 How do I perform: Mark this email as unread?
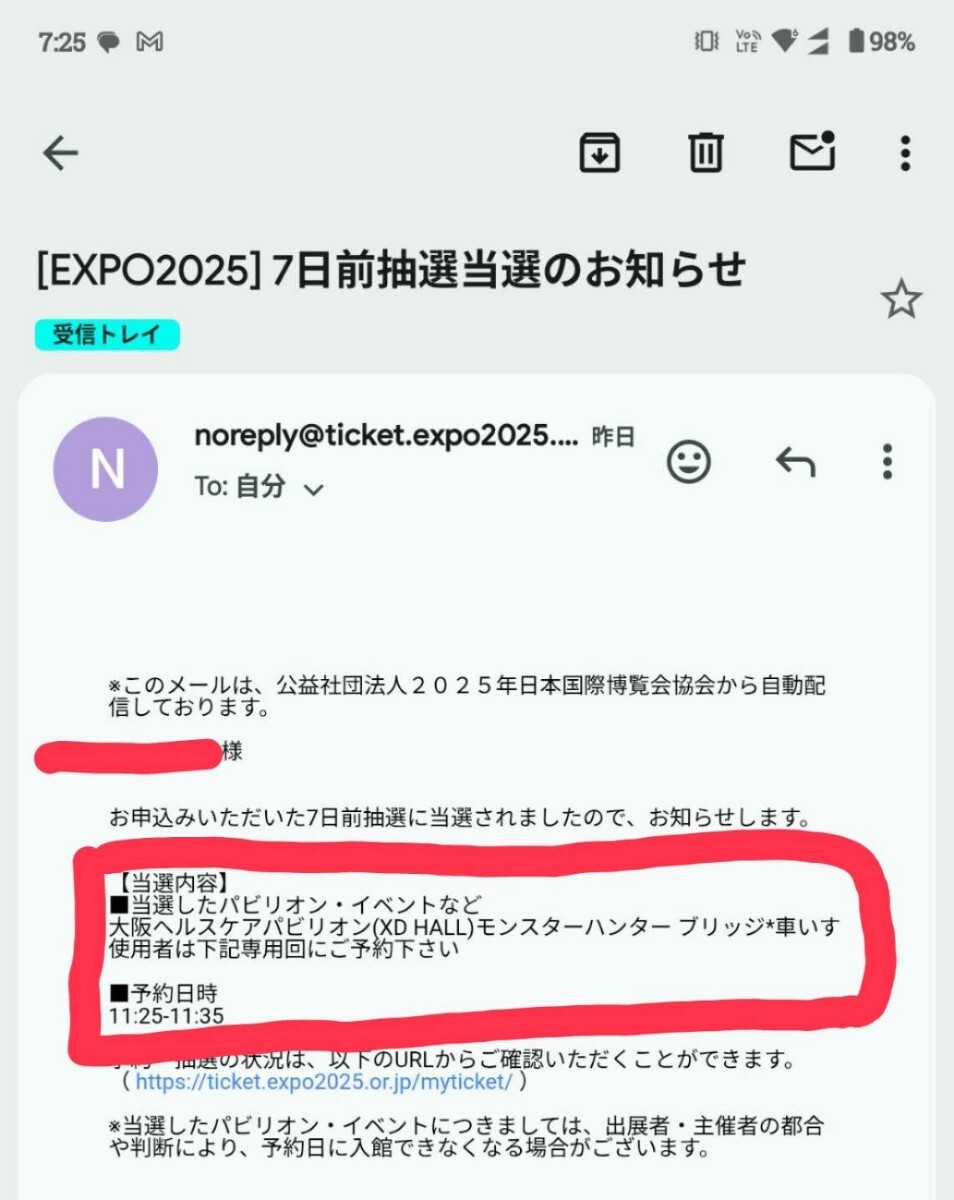(x=812, y=152)
